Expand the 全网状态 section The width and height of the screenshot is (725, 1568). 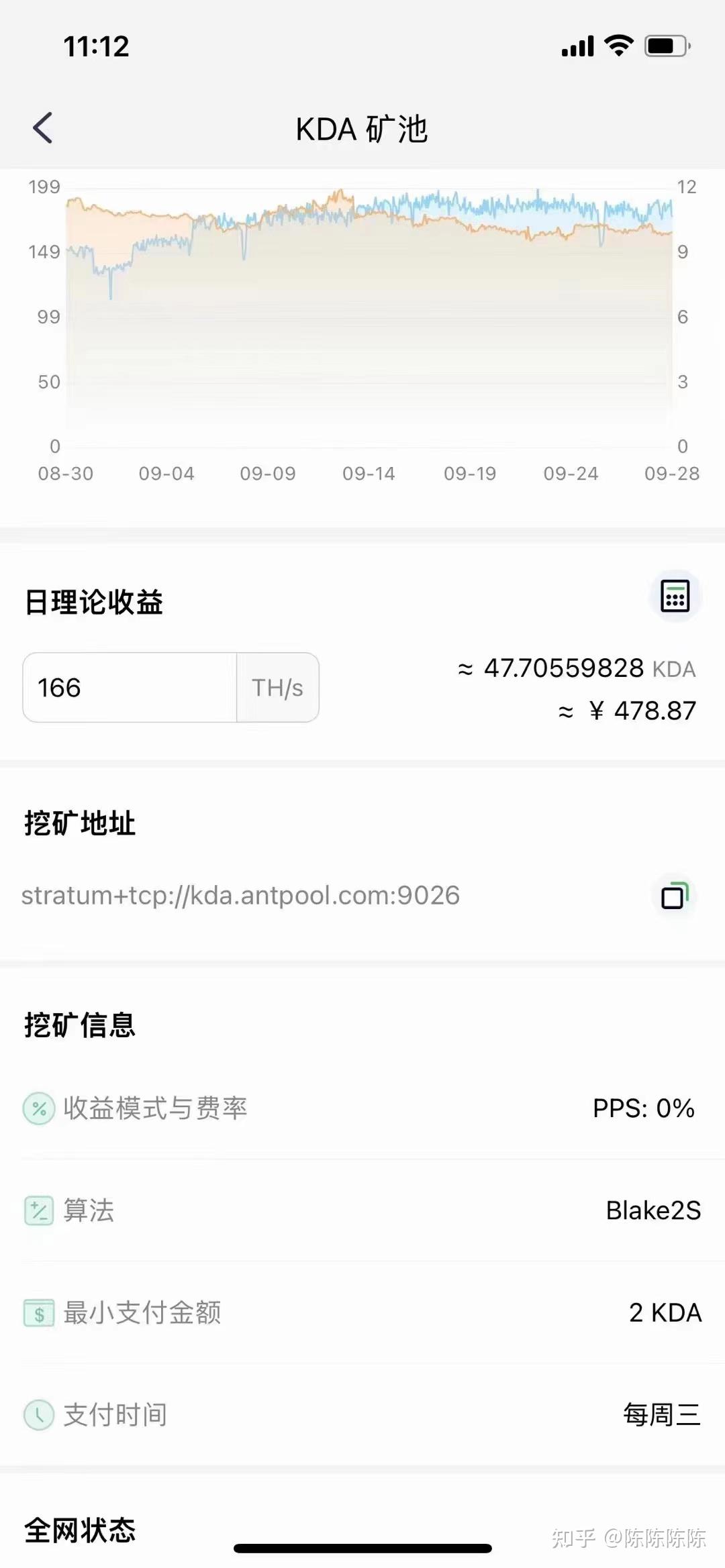[x=79, y=1532]
